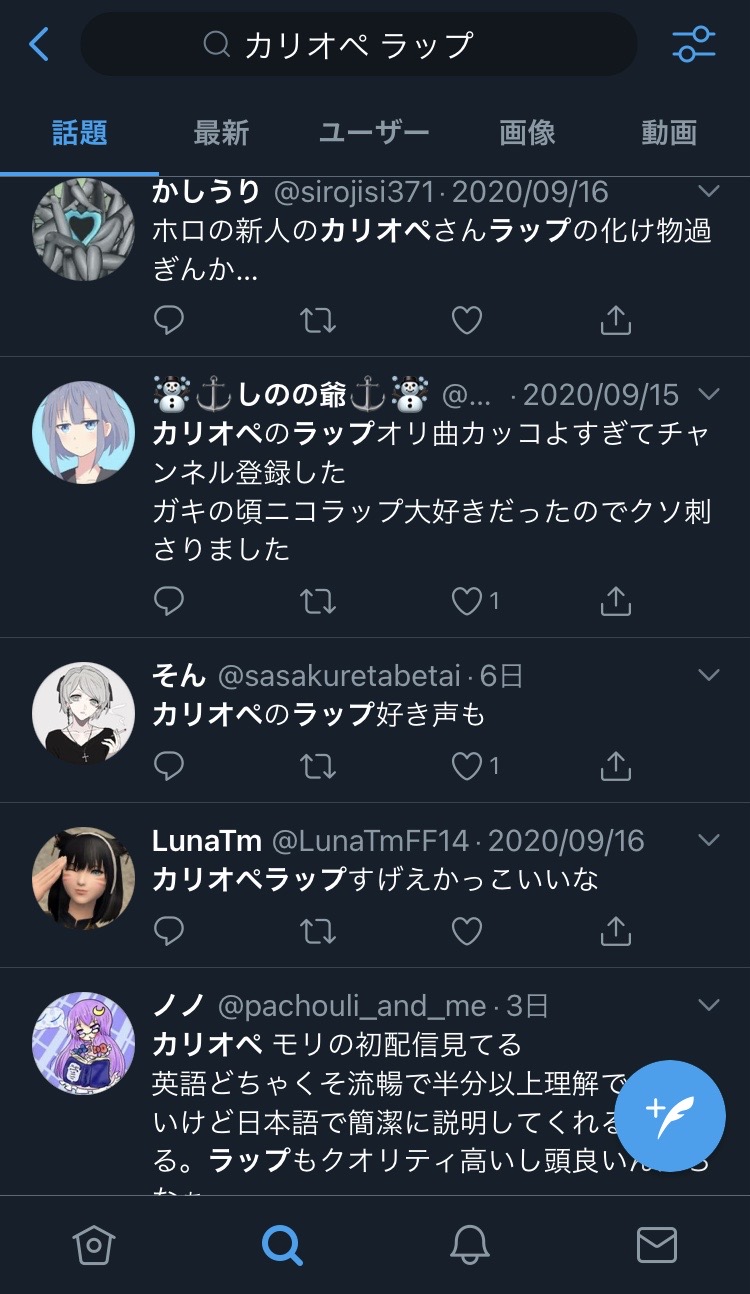Go to the home tab

pos(94,1245)
